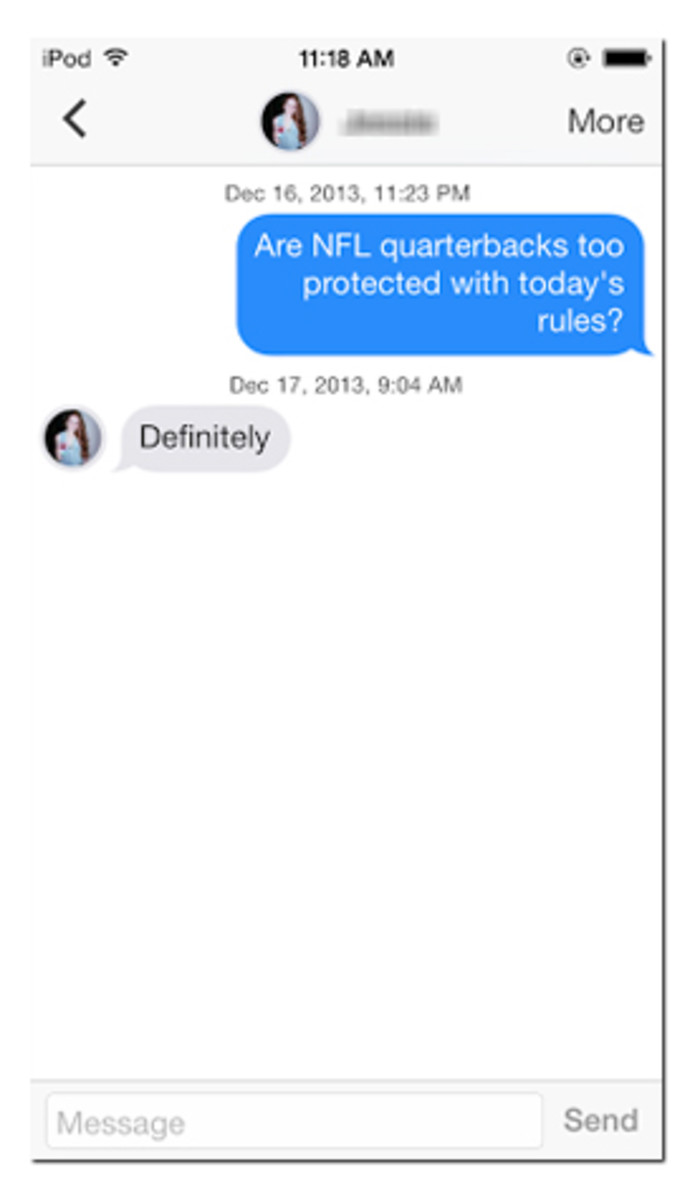Viewport: 695px width, 1200px height.
Task: Tap the Send button
Action: click(x=600, y=1120)
